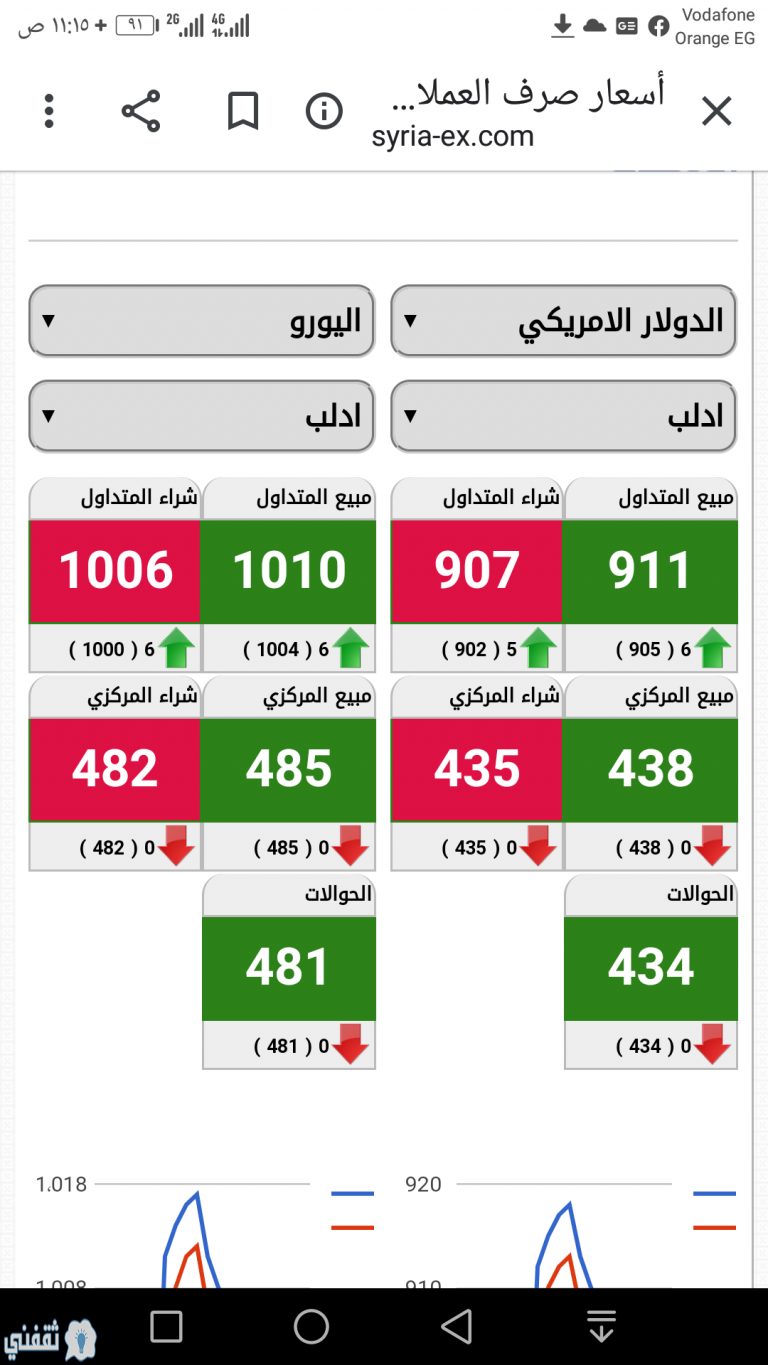768x1365 pixels.
Task: Expand the الدولار الامريكي currency dropdown
Action: click(563, 321)
